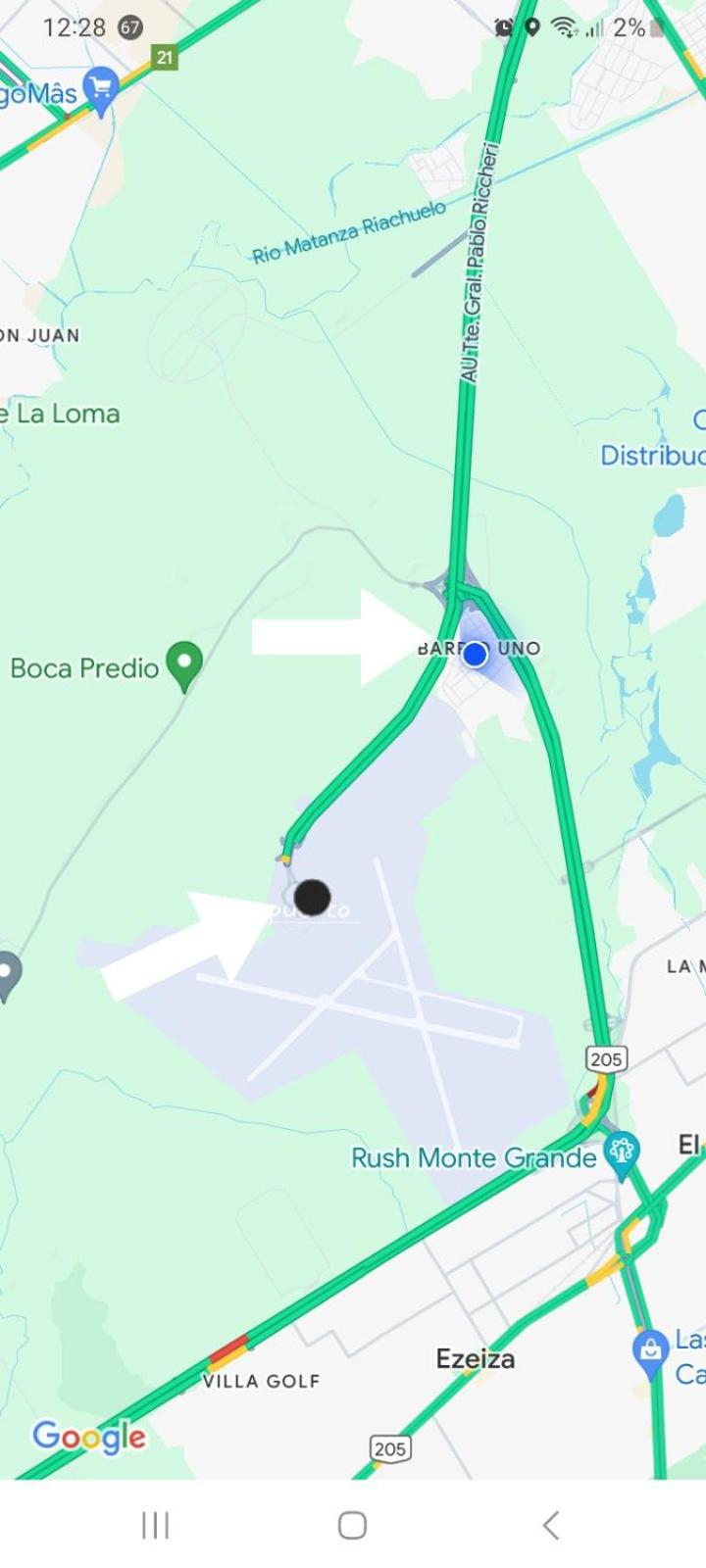Go back with the system back button
This screenshot has width=706, height=1568.
(x=551, y=1525)
